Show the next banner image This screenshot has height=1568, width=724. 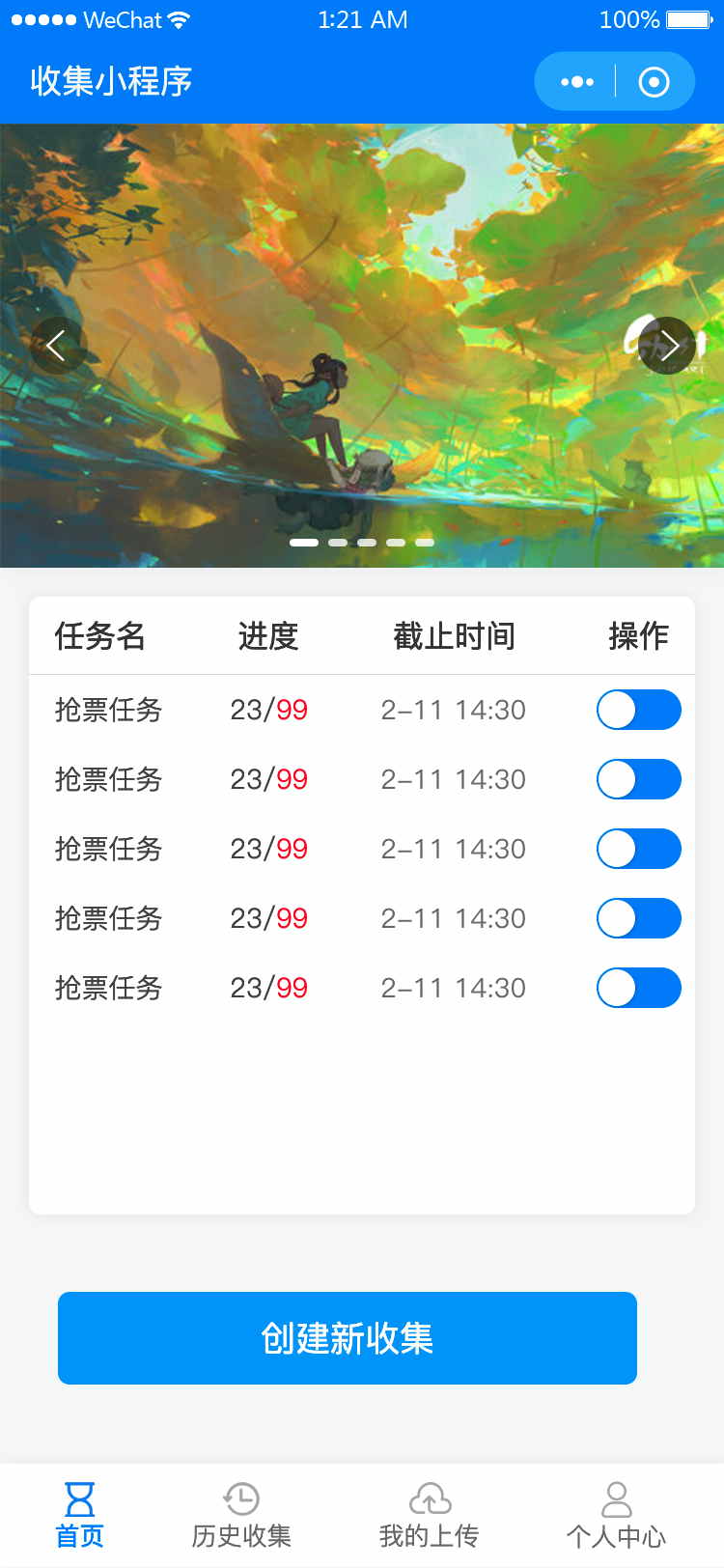668,345
